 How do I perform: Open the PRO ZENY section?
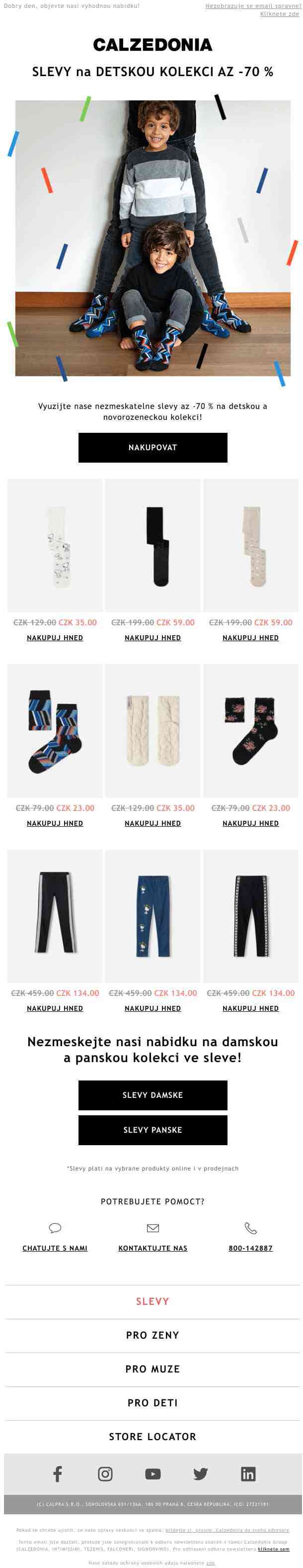tap(152, 1335)
